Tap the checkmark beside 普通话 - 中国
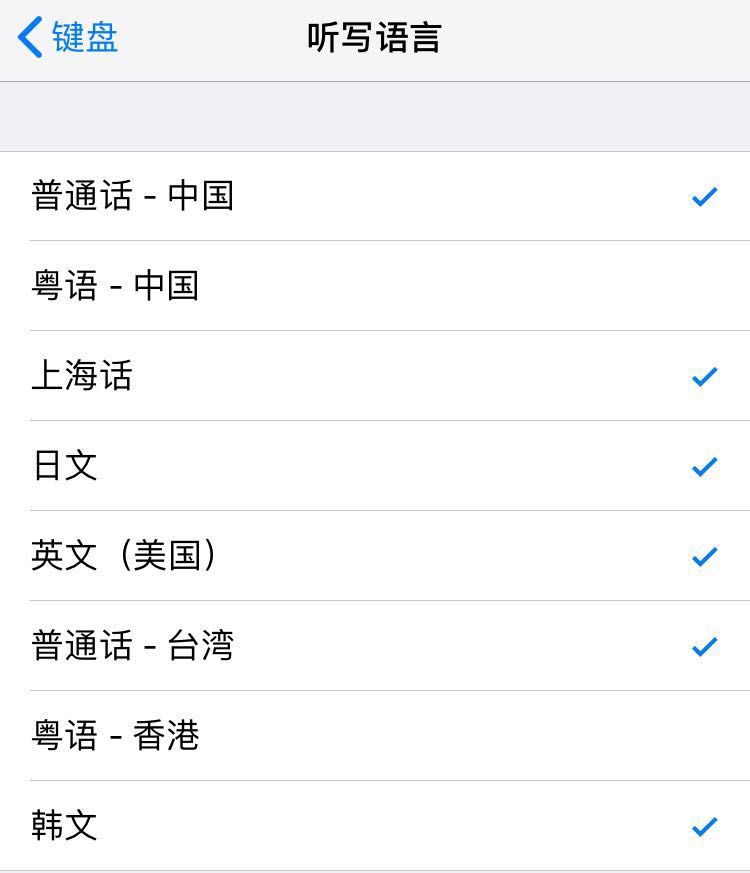 click(x=704, y=196)
